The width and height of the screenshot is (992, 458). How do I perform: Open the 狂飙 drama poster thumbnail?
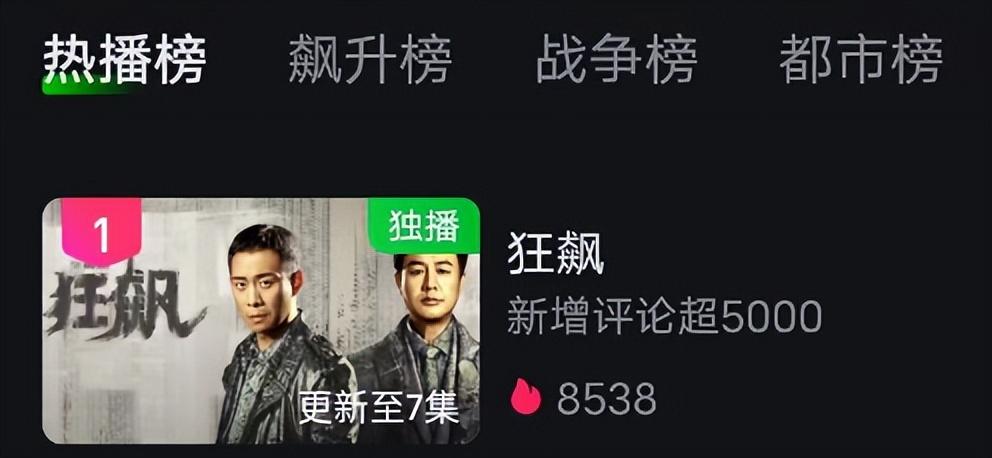point(260,321)
